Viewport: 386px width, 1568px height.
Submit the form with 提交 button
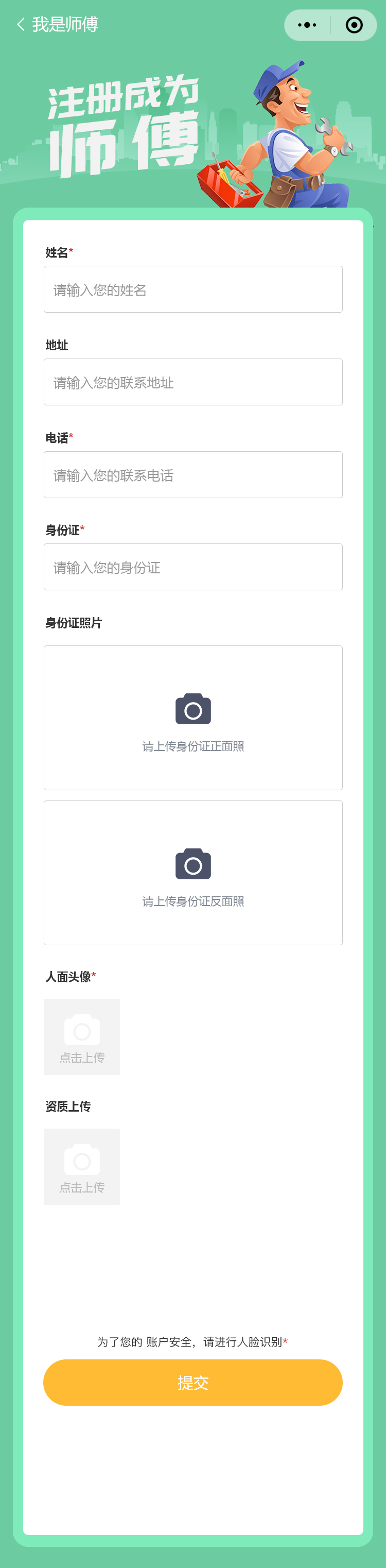click(x=192, y=1383)
